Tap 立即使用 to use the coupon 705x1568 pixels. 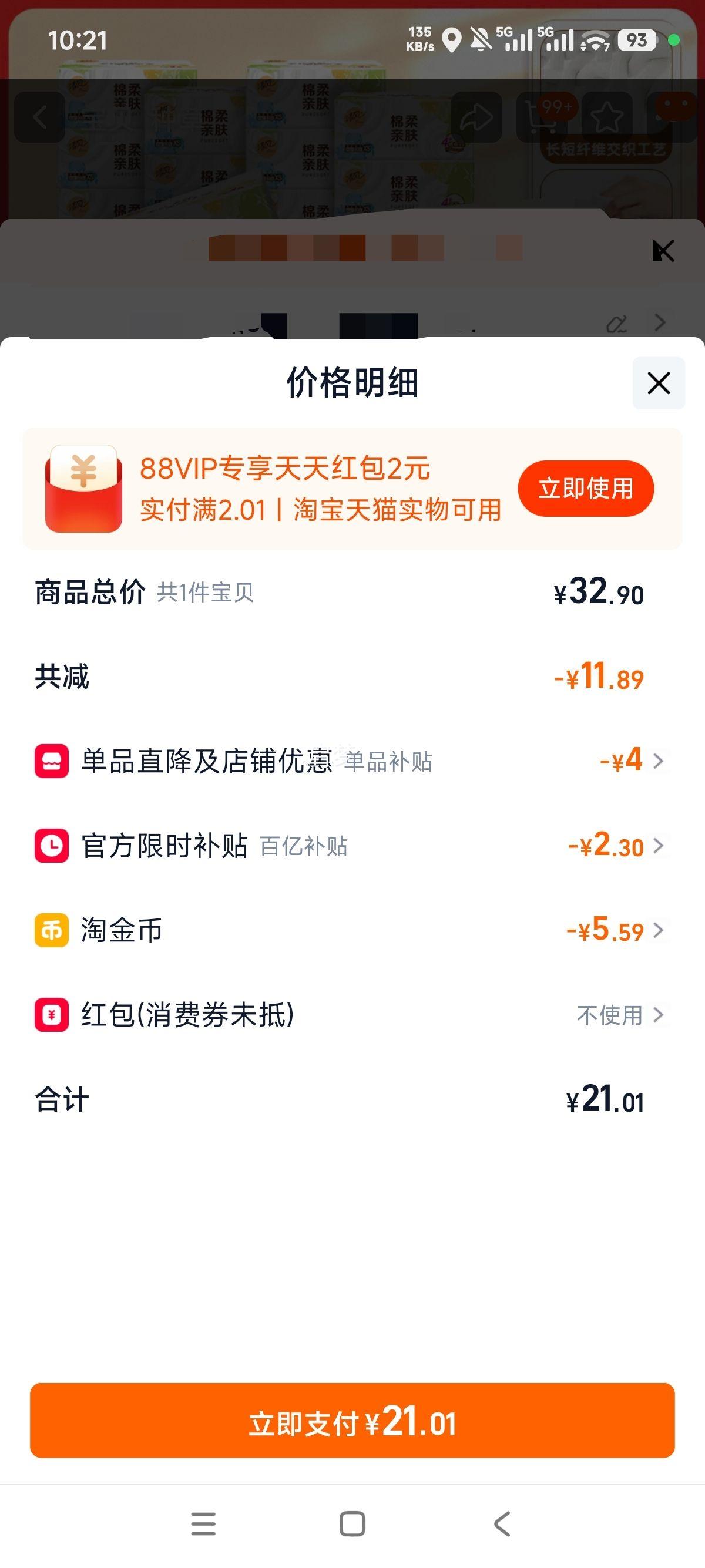click(x=586, y=487)
